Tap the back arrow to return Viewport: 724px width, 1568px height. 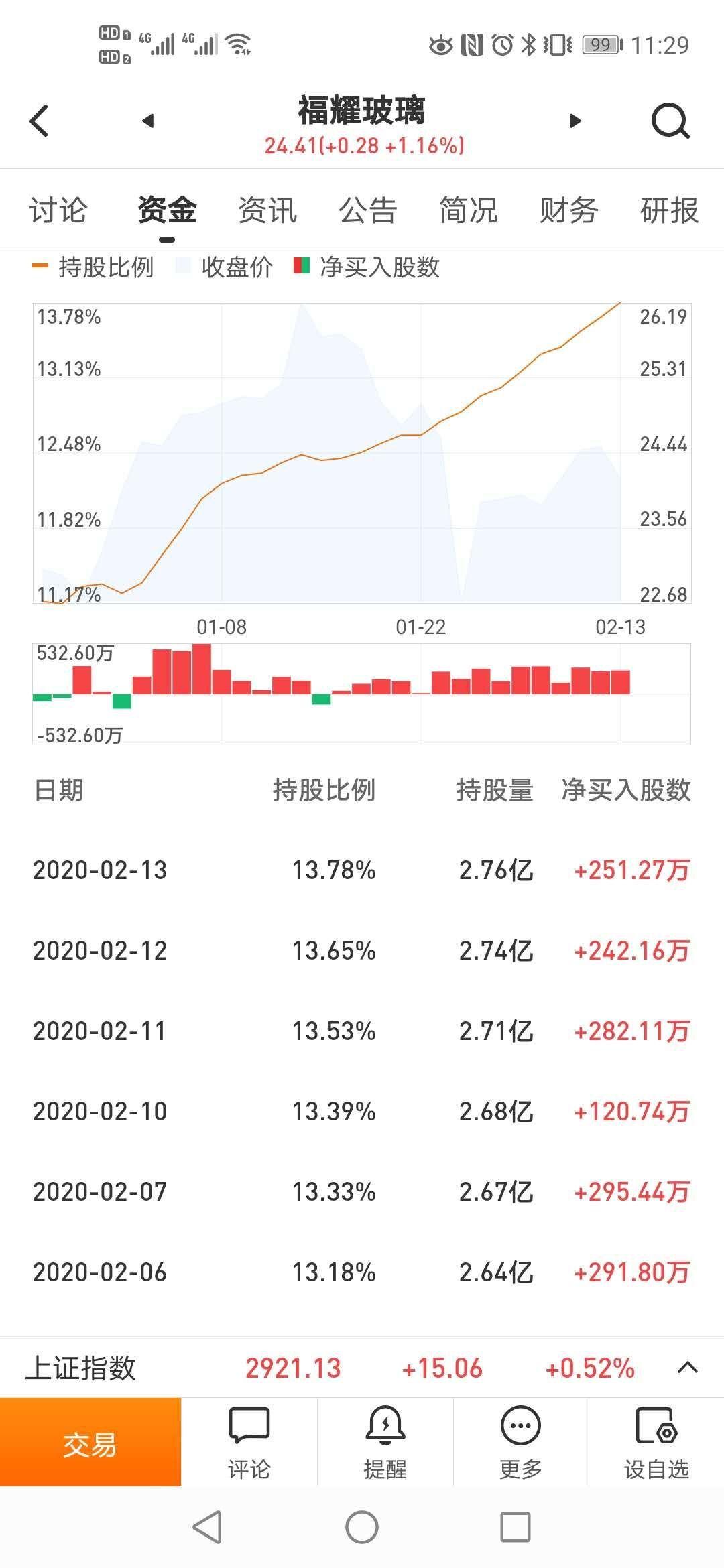click(38, 121)
